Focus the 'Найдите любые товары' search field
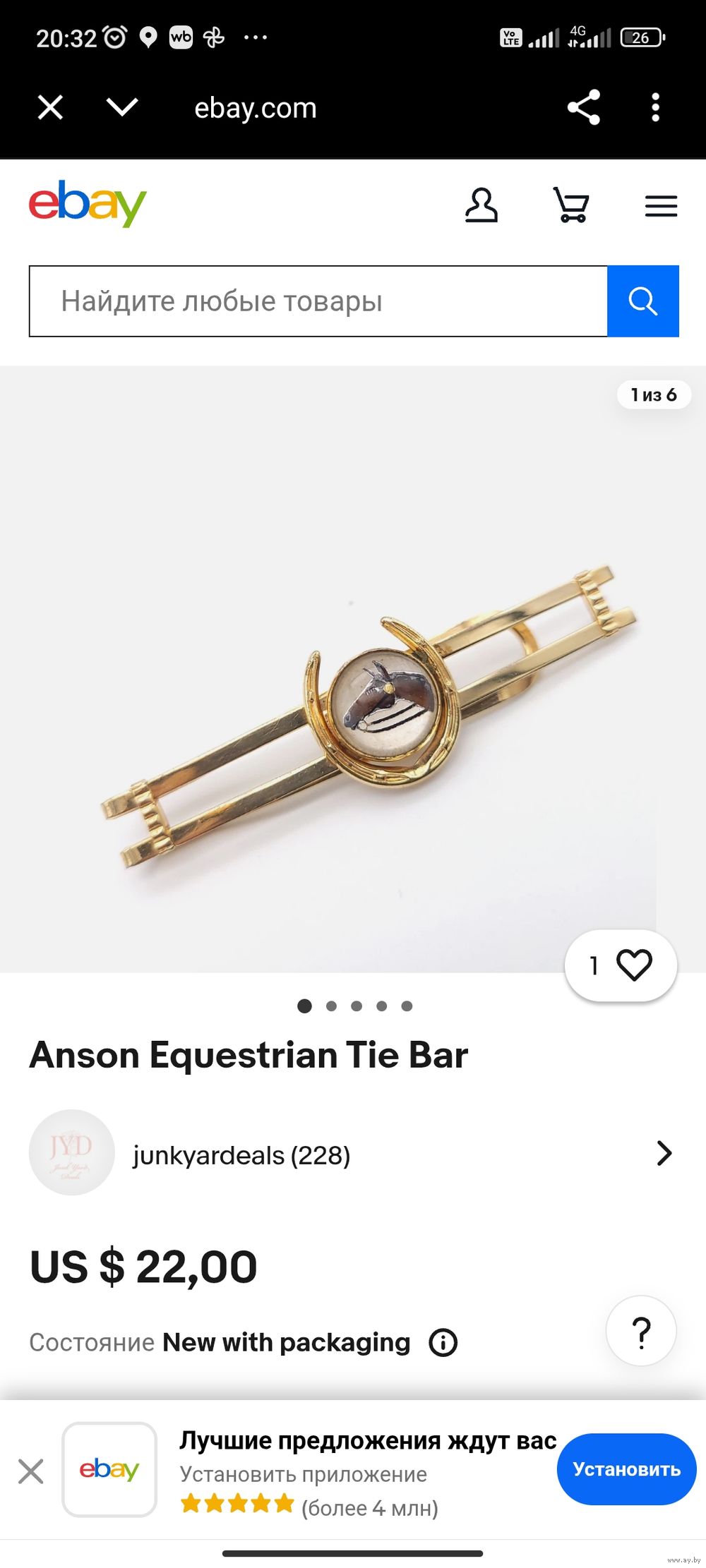 (318, 301)
